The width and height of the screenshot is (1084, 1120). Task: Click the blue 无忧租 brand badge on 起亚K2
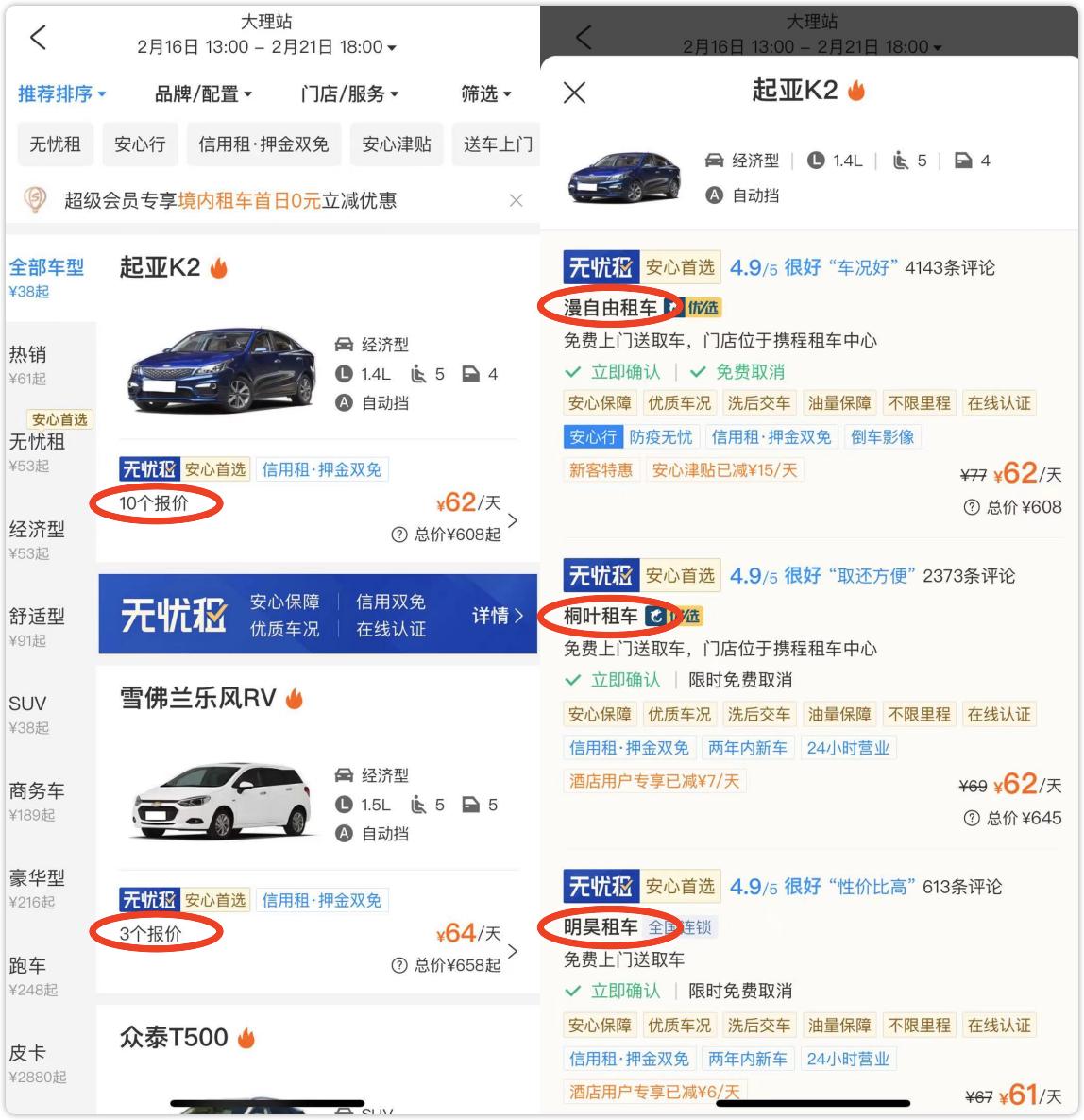151,469
